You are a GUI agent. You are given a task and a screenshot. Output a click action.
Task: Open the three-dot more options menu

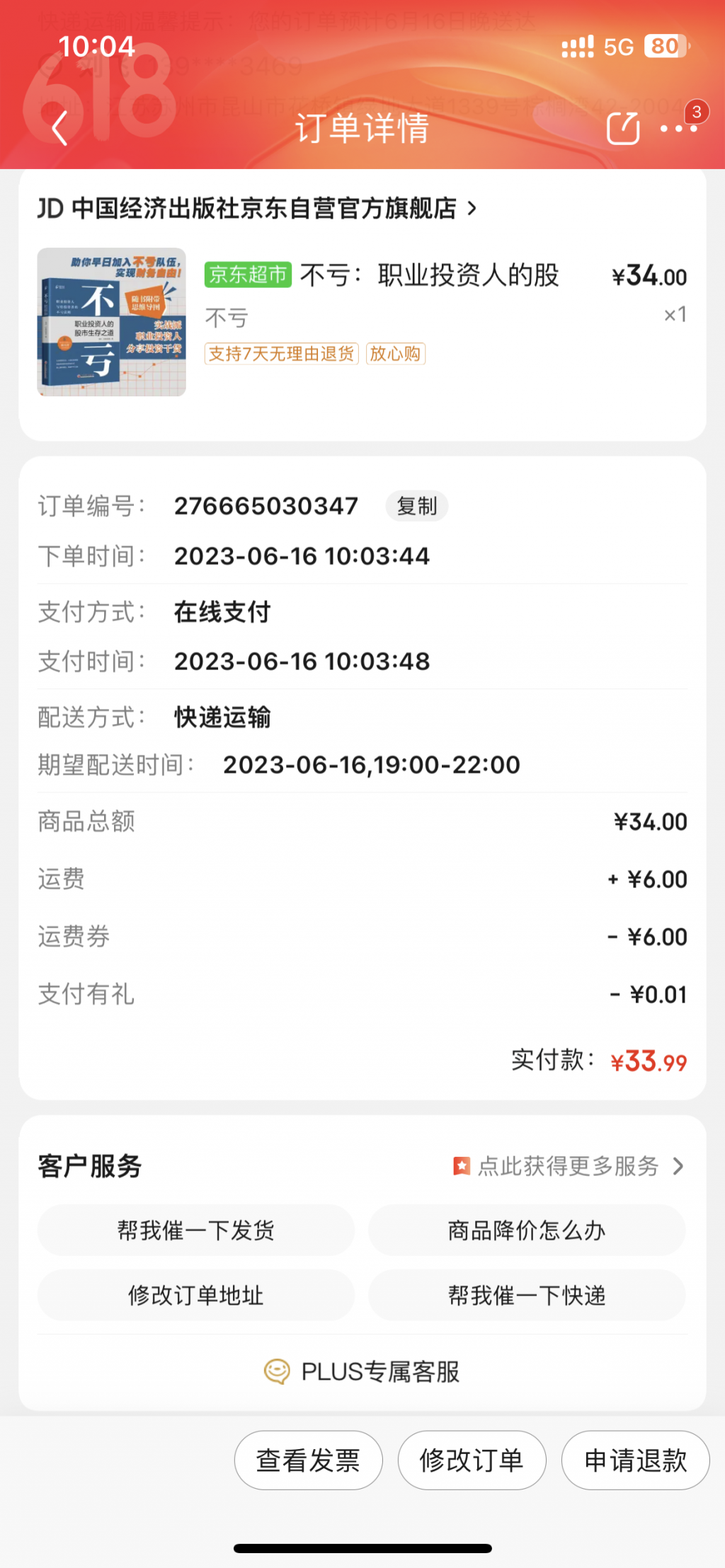coord(678,129)
